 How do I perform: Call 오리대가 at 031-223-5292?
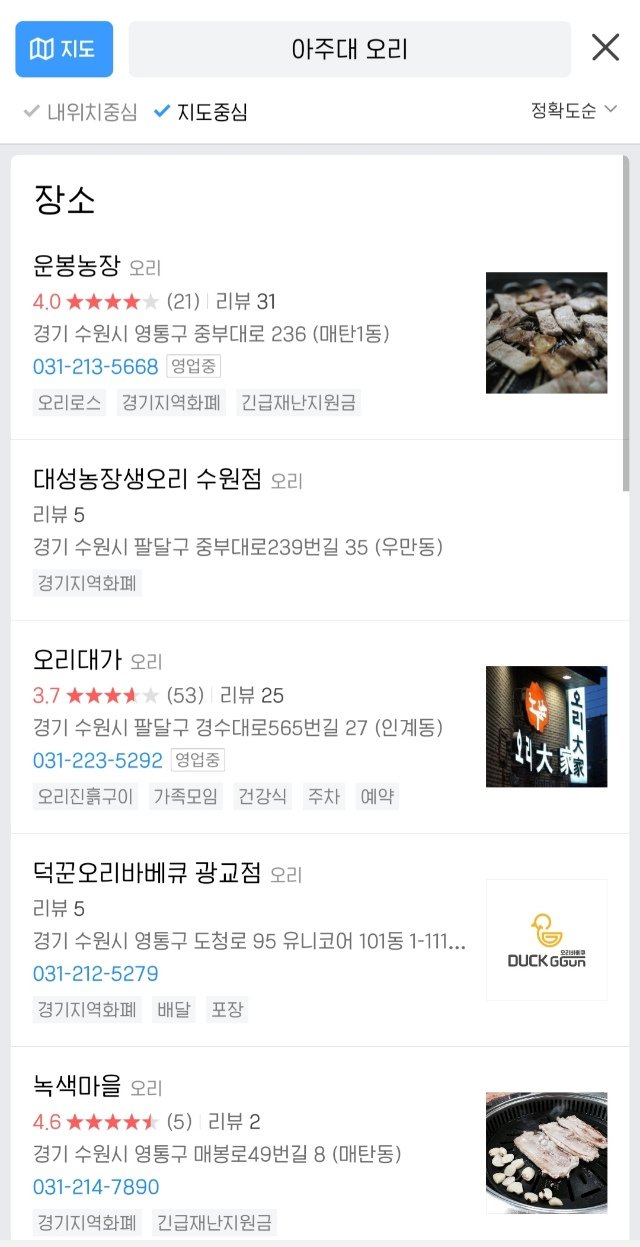pyautogui.click(x=98, y=761)
